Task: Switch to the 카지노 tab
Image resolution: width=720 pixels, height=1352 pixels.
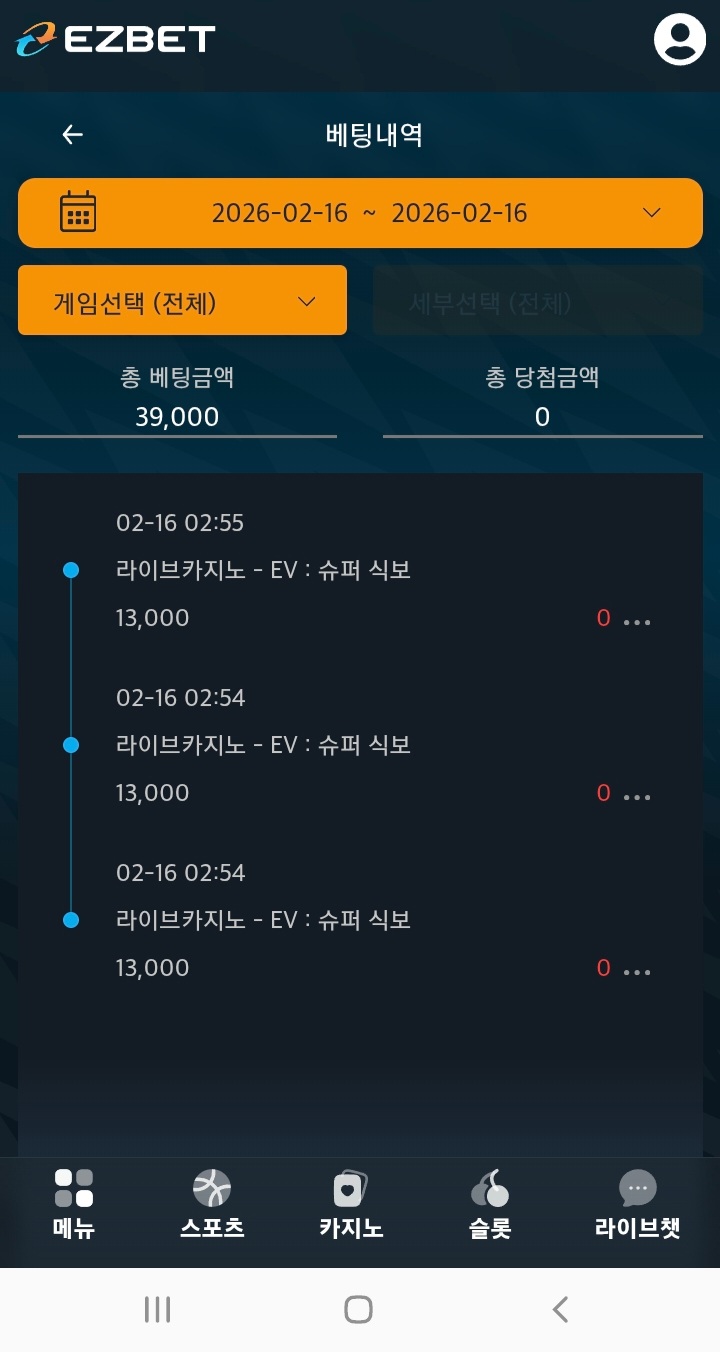Action: (x=351, y=1204)
